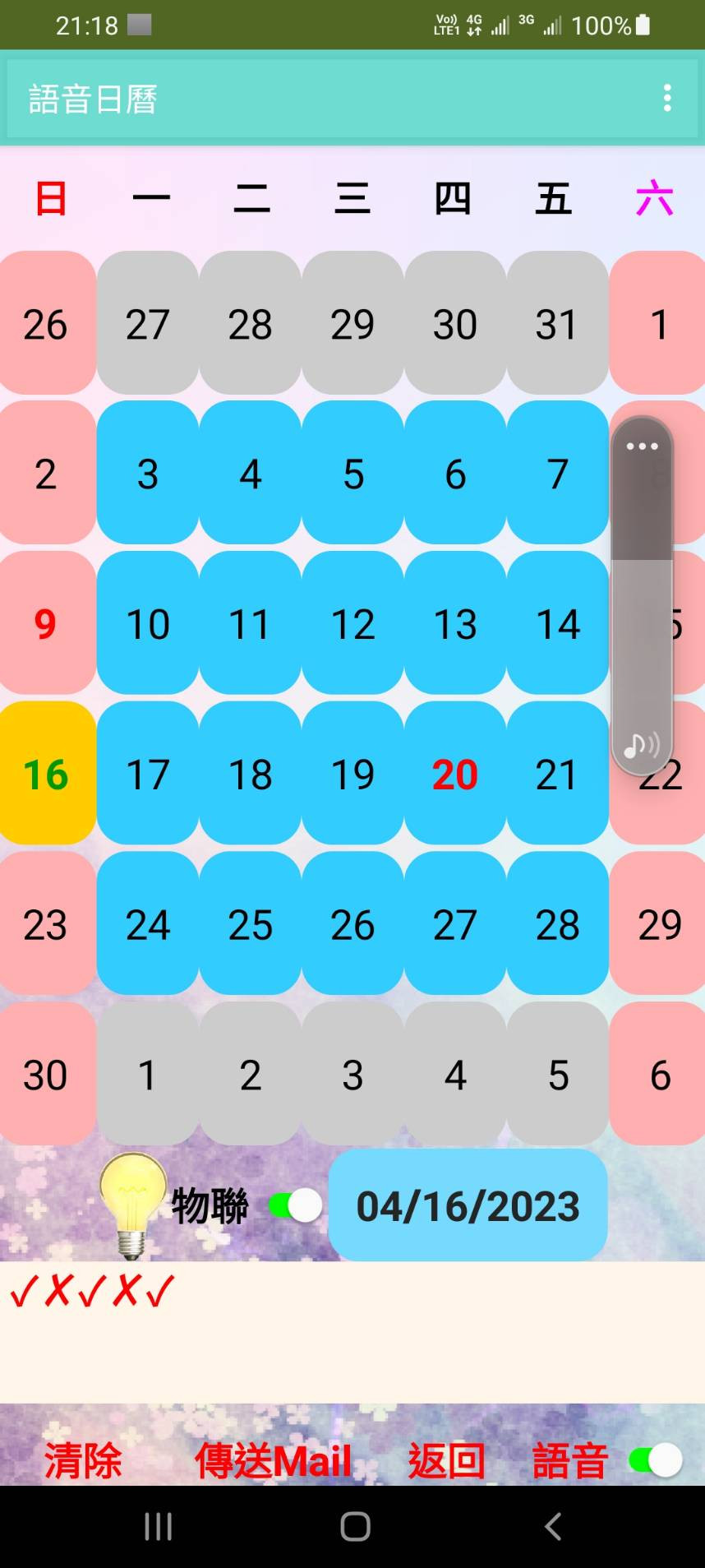Choose date 29 in the Saturday column
The width and height of the screenshot is (705, 1568).
659,924
